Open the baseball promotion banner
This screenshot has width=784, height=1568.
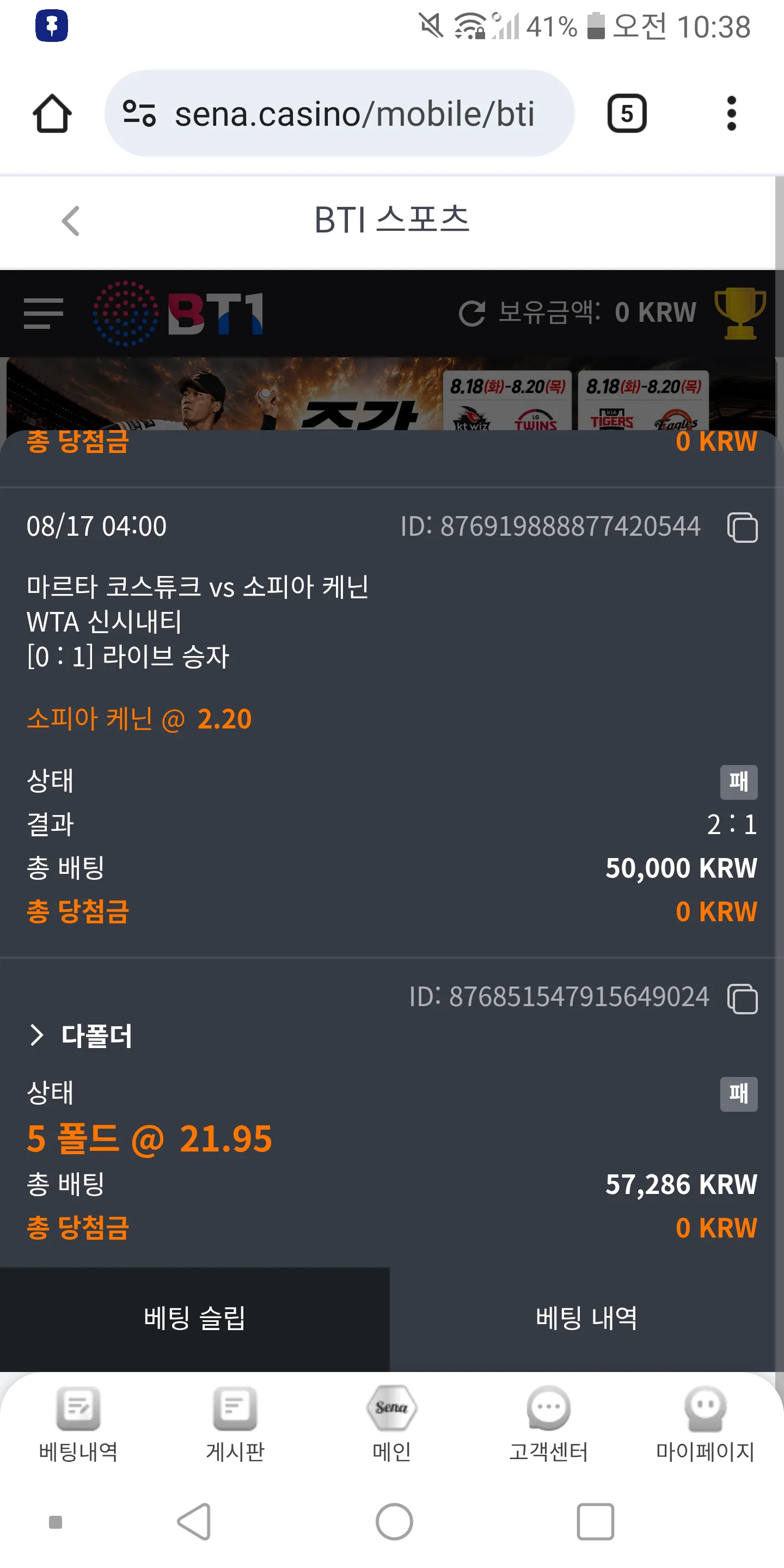[390, 394]
